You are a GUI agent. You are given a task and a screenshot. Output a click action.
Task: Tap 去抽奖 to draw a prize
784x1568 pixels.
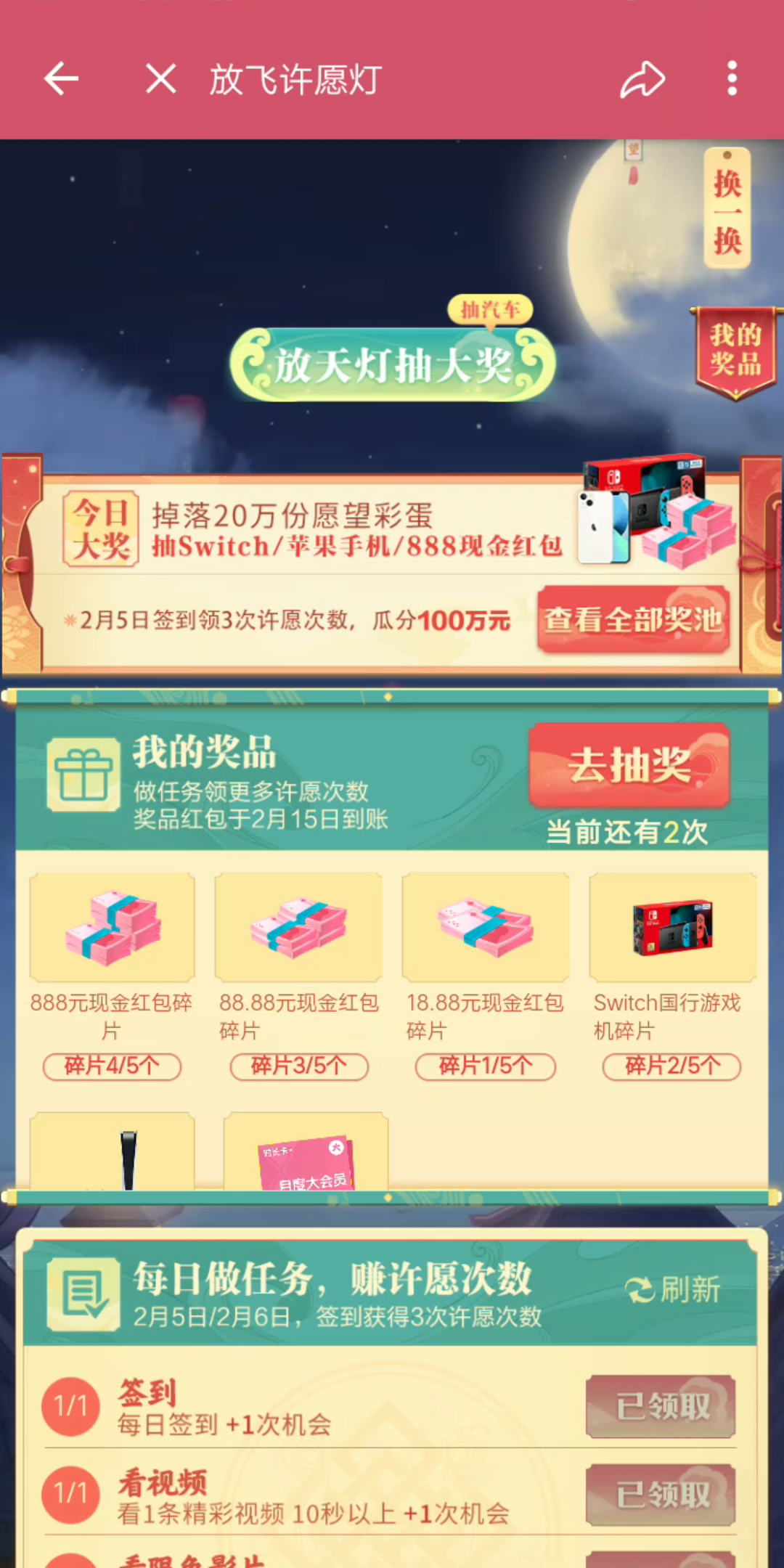coord(629,766)
